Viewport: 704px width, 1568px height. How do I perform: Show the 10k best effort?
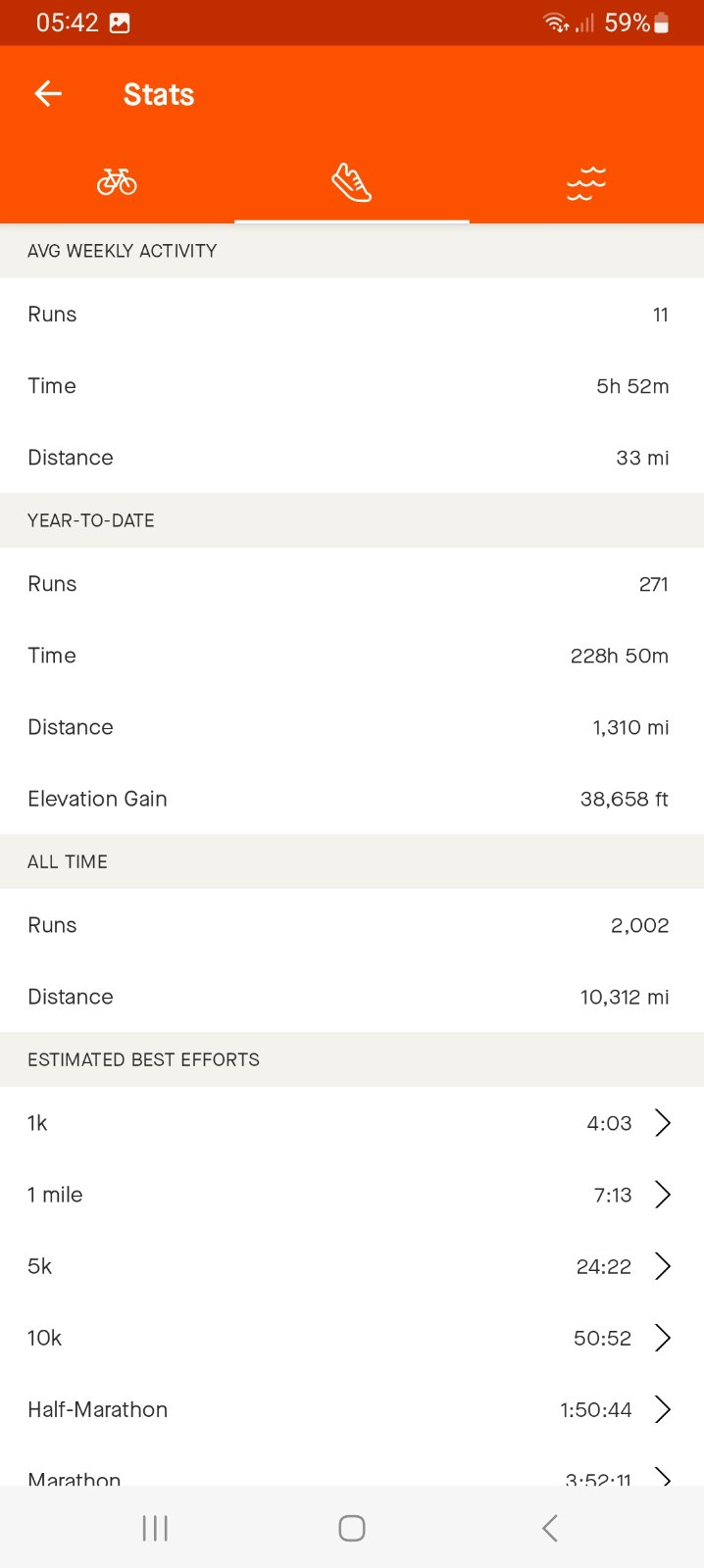coord(352,1338)
